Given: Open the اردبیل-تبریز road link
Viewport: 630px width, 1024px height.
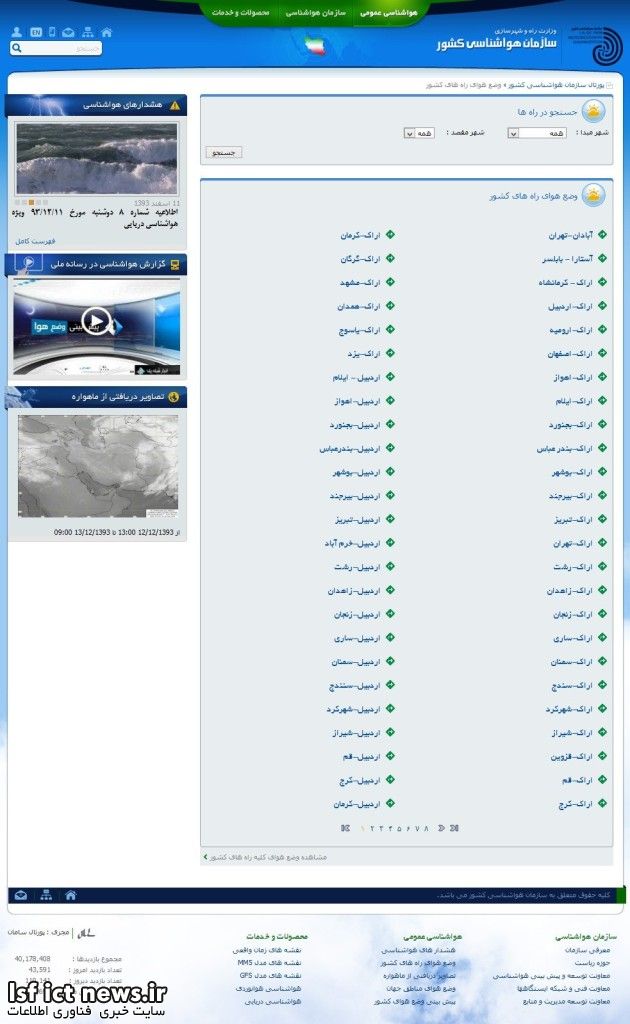Looking at the screenshot, I should point(358,520).
